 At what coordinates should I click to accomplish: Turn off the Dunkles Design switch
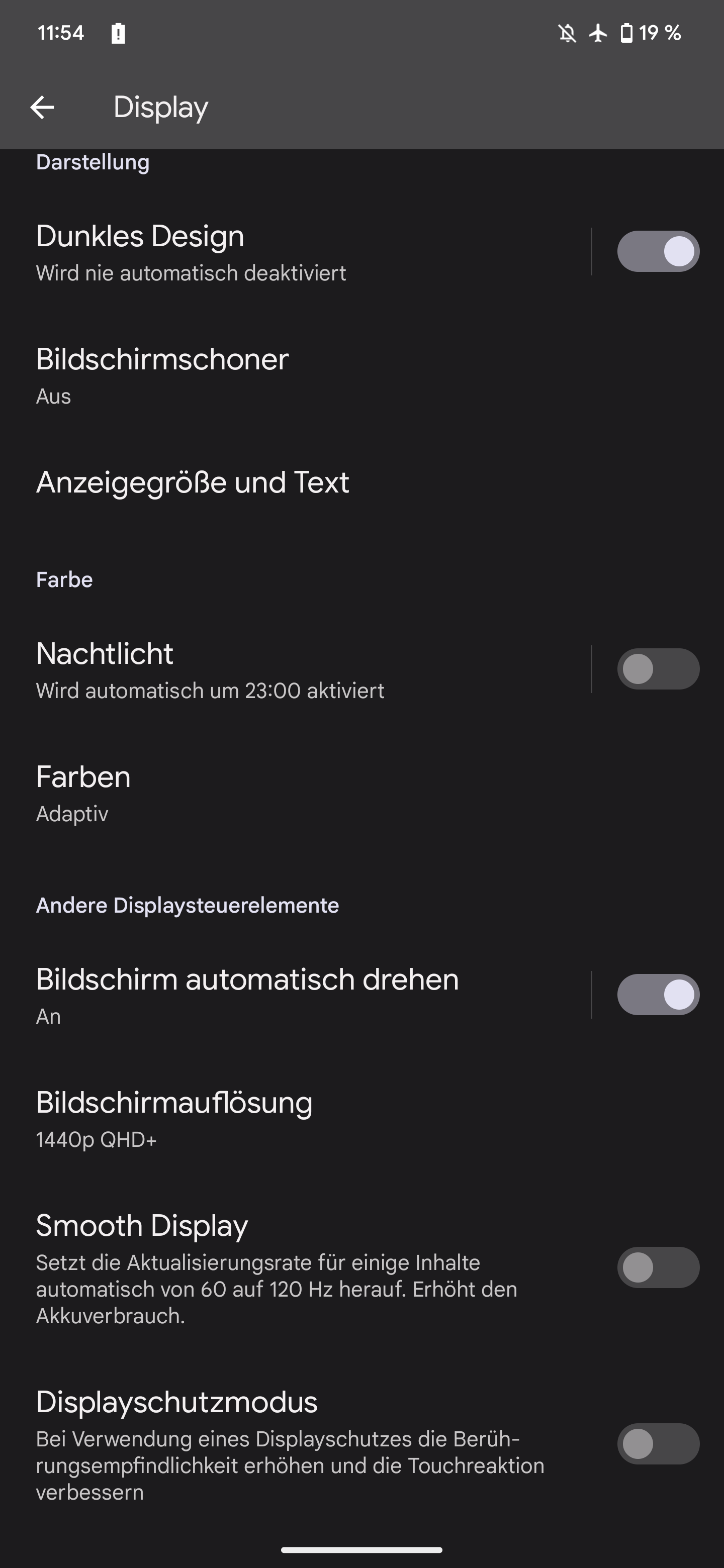click(658, 251)
